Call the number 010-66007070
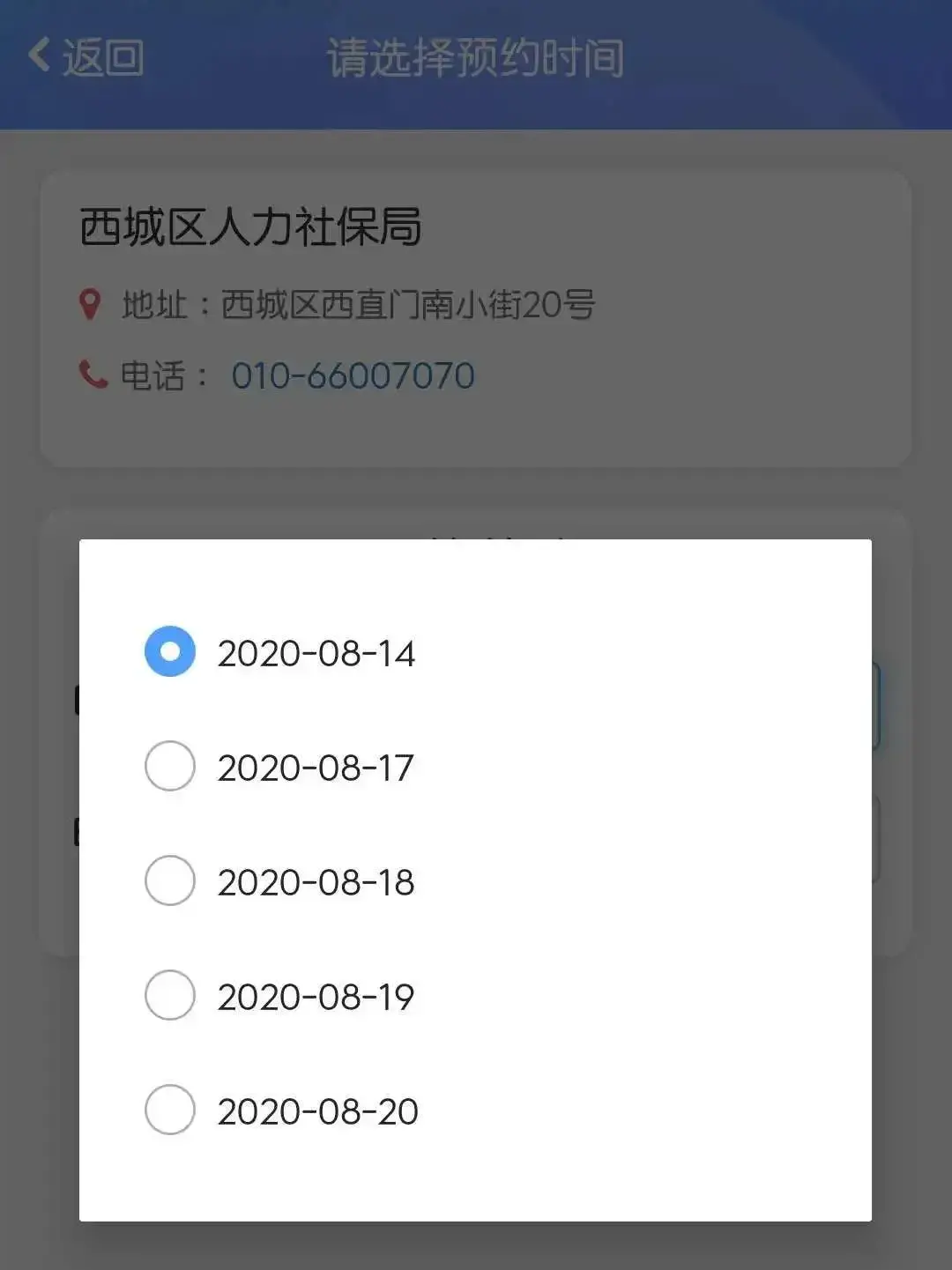This screenshot has width=952, height=1270. 353,374
